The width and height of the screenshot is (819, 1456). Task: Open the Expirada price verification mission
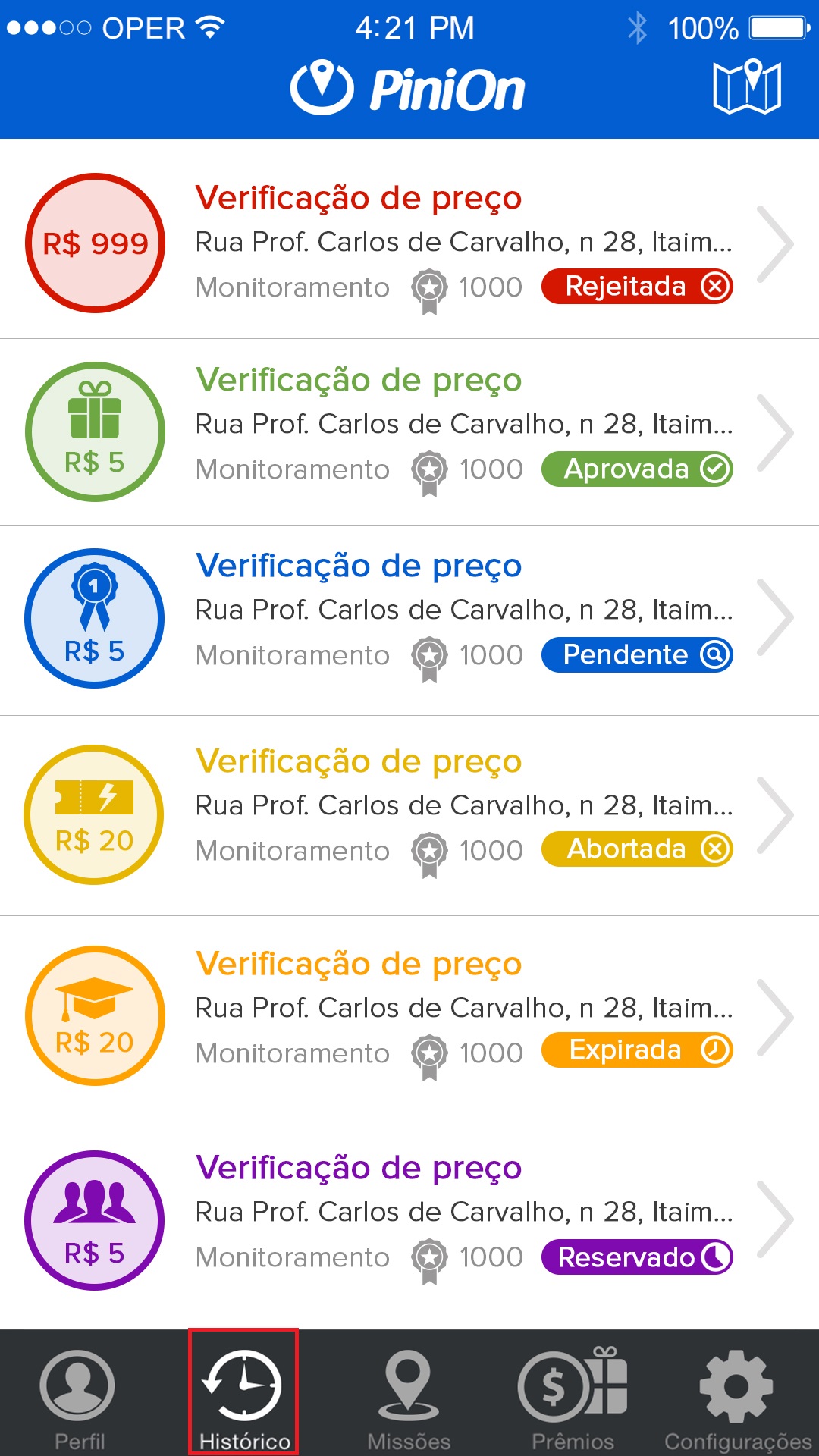409,1017
